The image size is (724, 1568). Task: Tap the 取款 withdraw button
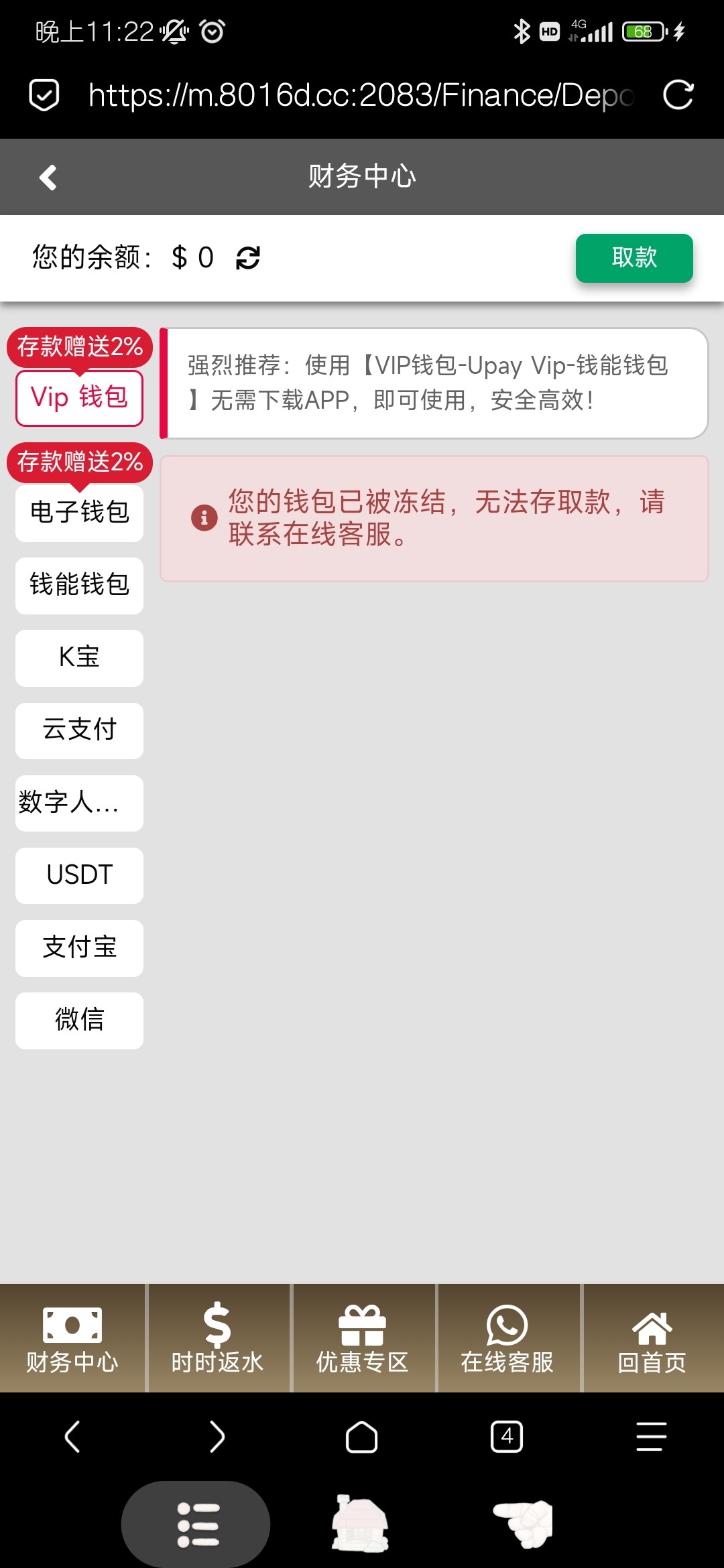634,258
